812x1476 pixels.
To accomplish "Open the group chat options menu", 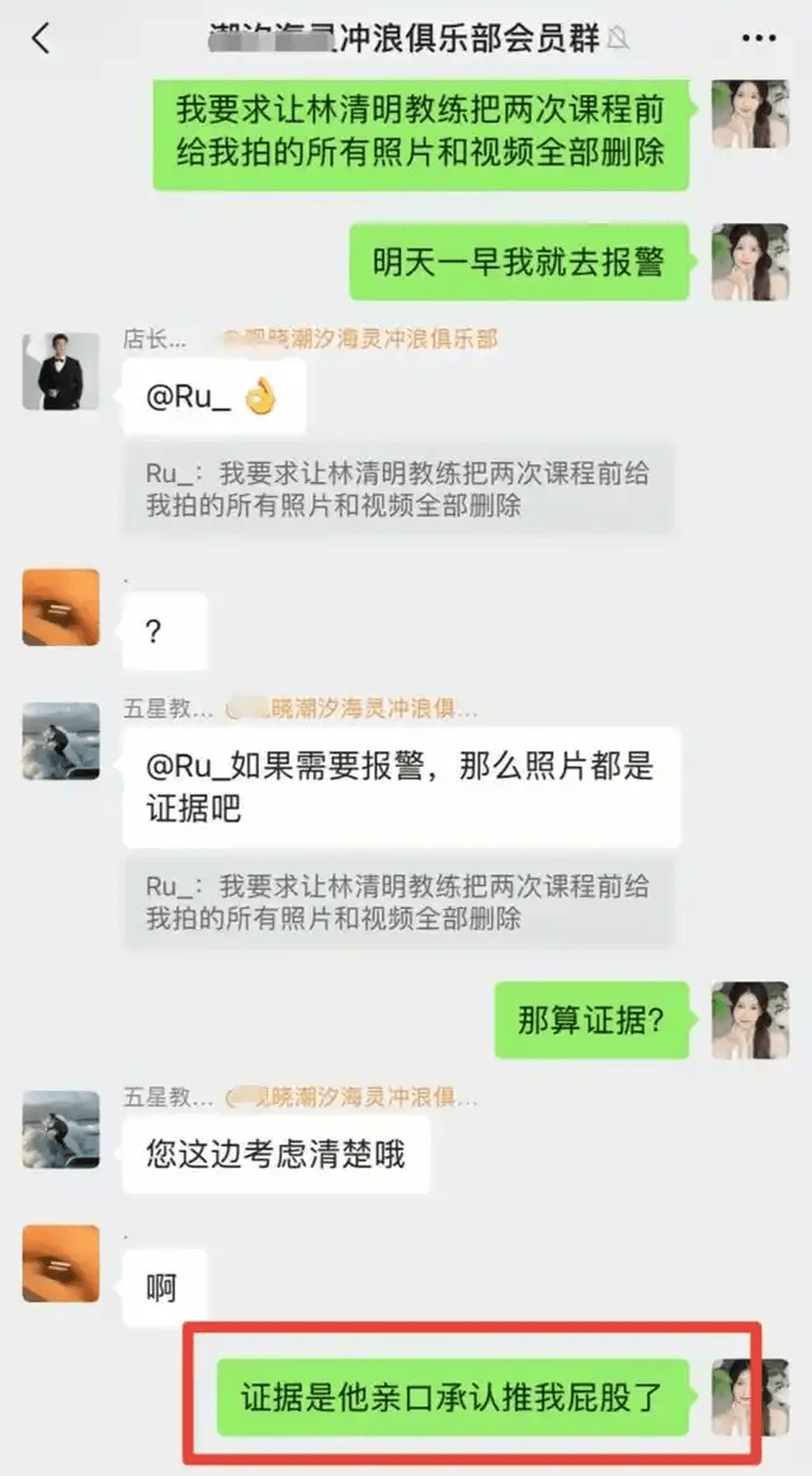I will click(x=758, y=38).
